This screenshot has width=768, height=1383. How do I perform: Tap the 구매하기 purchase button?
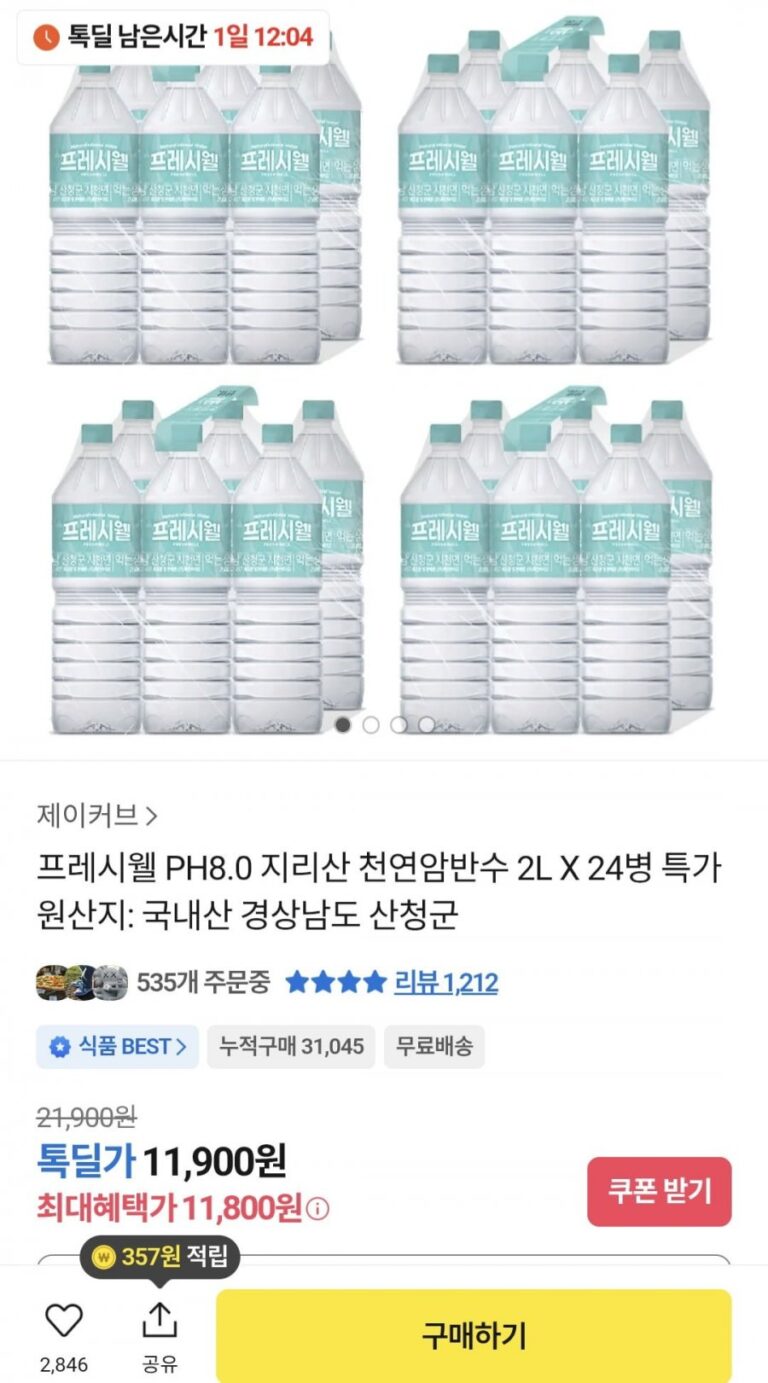point(473,1335)
